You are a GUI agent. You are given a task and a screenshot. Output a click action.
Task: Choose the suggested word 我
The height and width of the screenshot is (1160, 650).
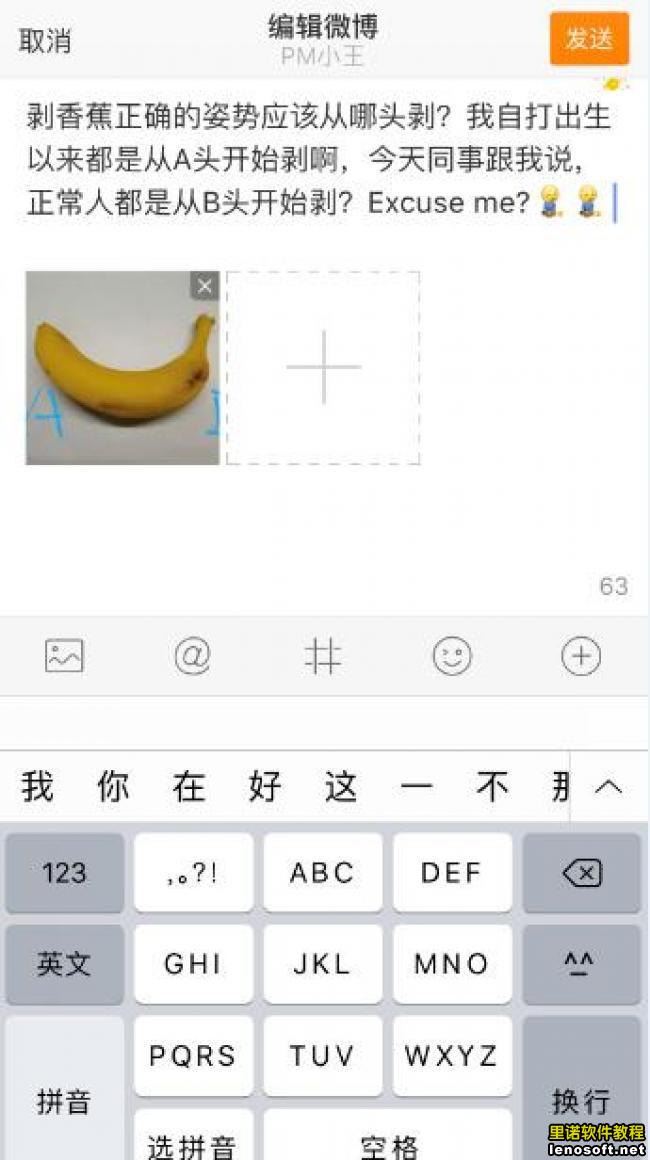pos(37,787)
